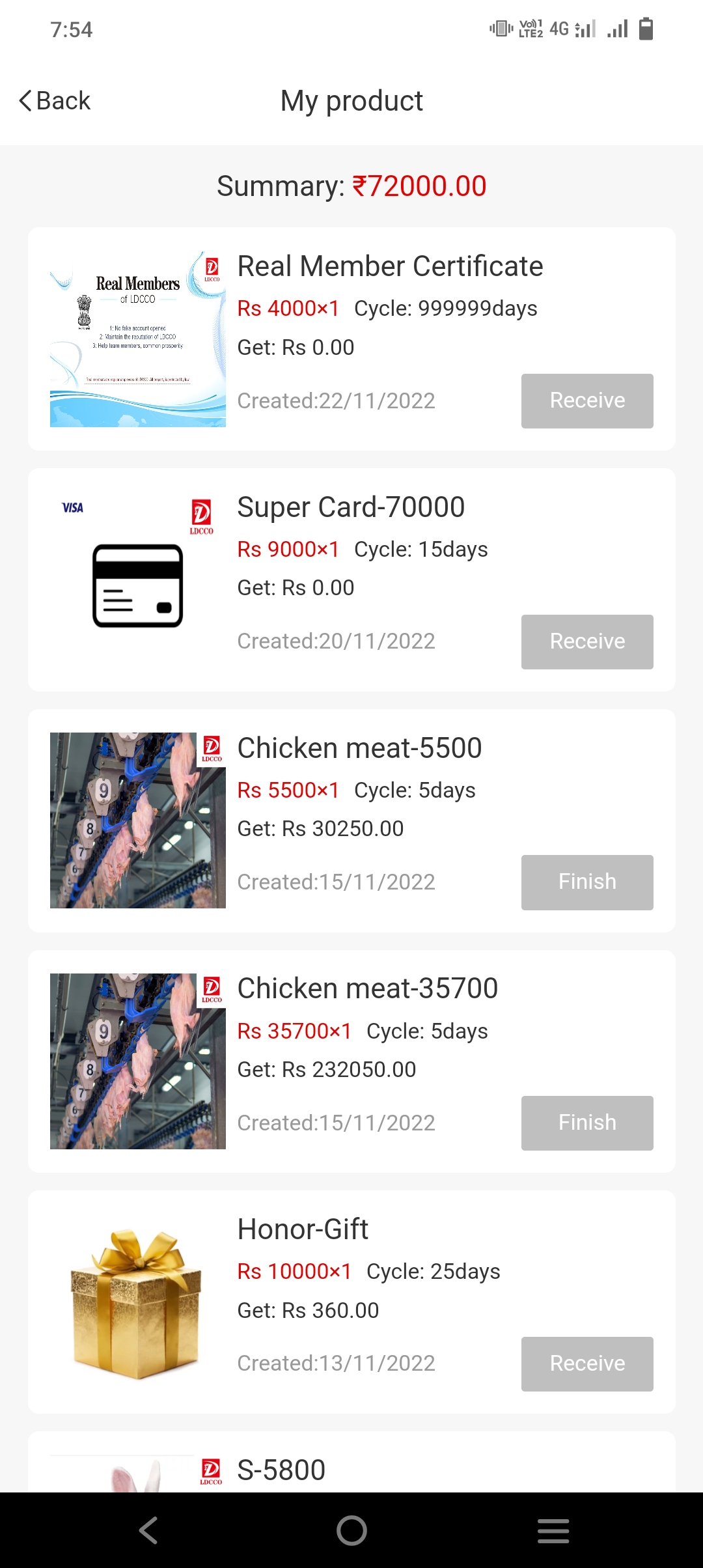
Task: Tap Receive on the Honor-Gift product
Action: click(x=586, y=1364)
